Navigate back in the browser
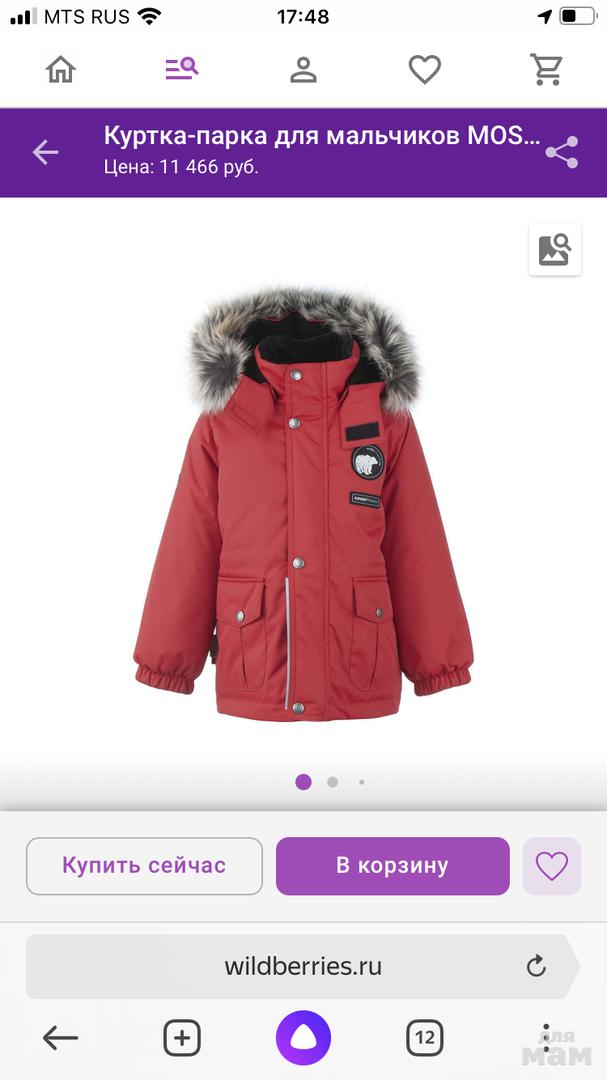The image size is (607, 1080). (61, 1038)
